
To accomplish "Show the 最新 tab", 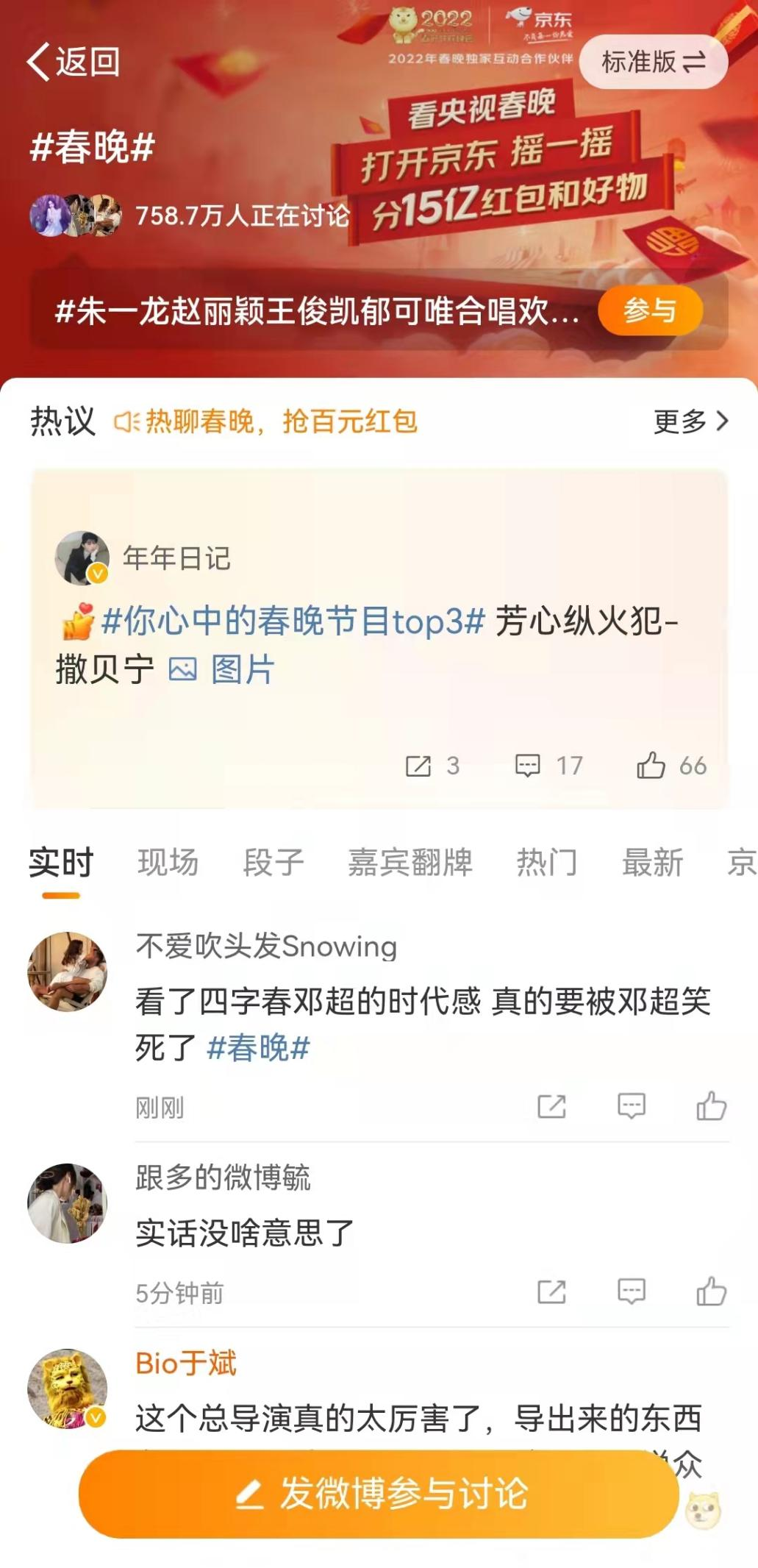I will point(652,862).
